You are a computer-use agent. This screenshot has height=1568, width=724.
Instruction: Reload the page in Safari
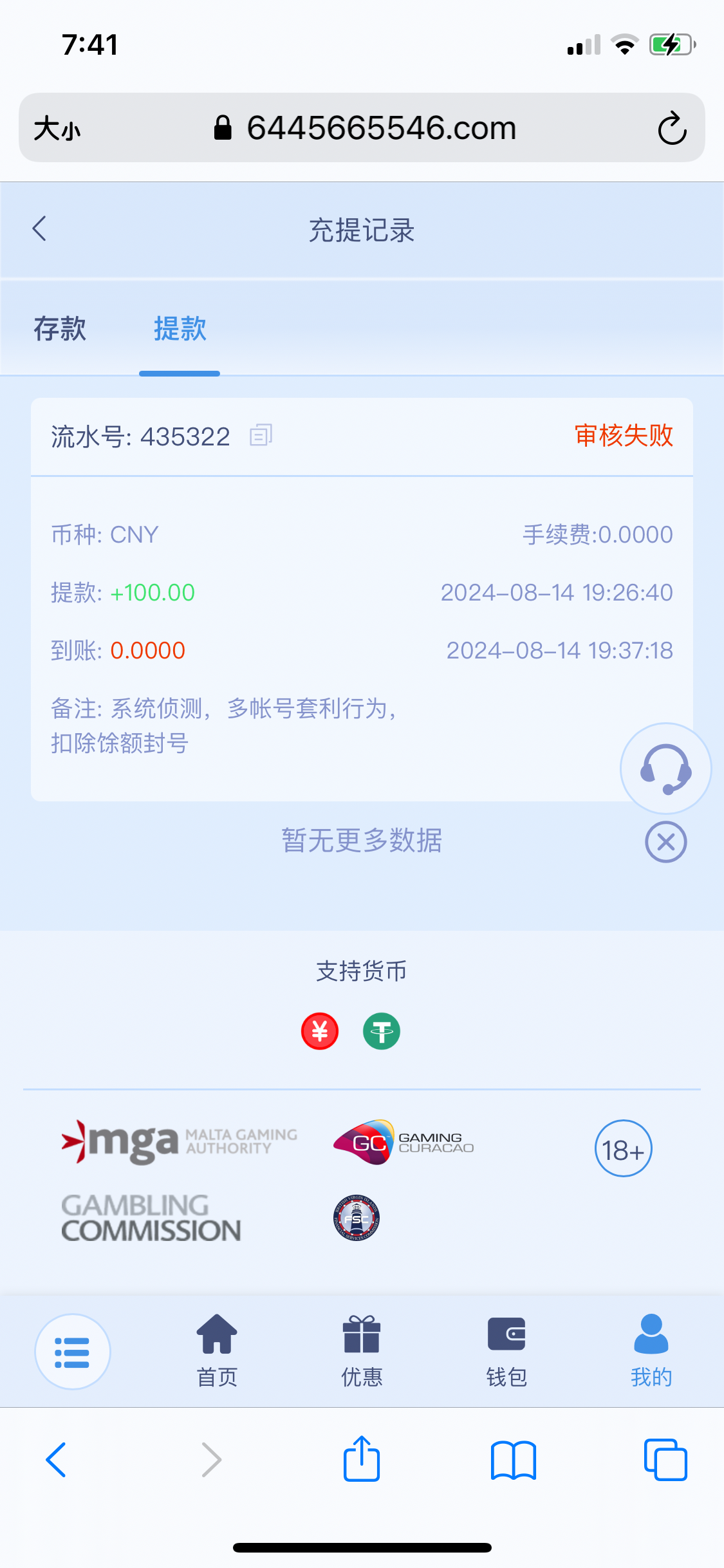point(672,128)
